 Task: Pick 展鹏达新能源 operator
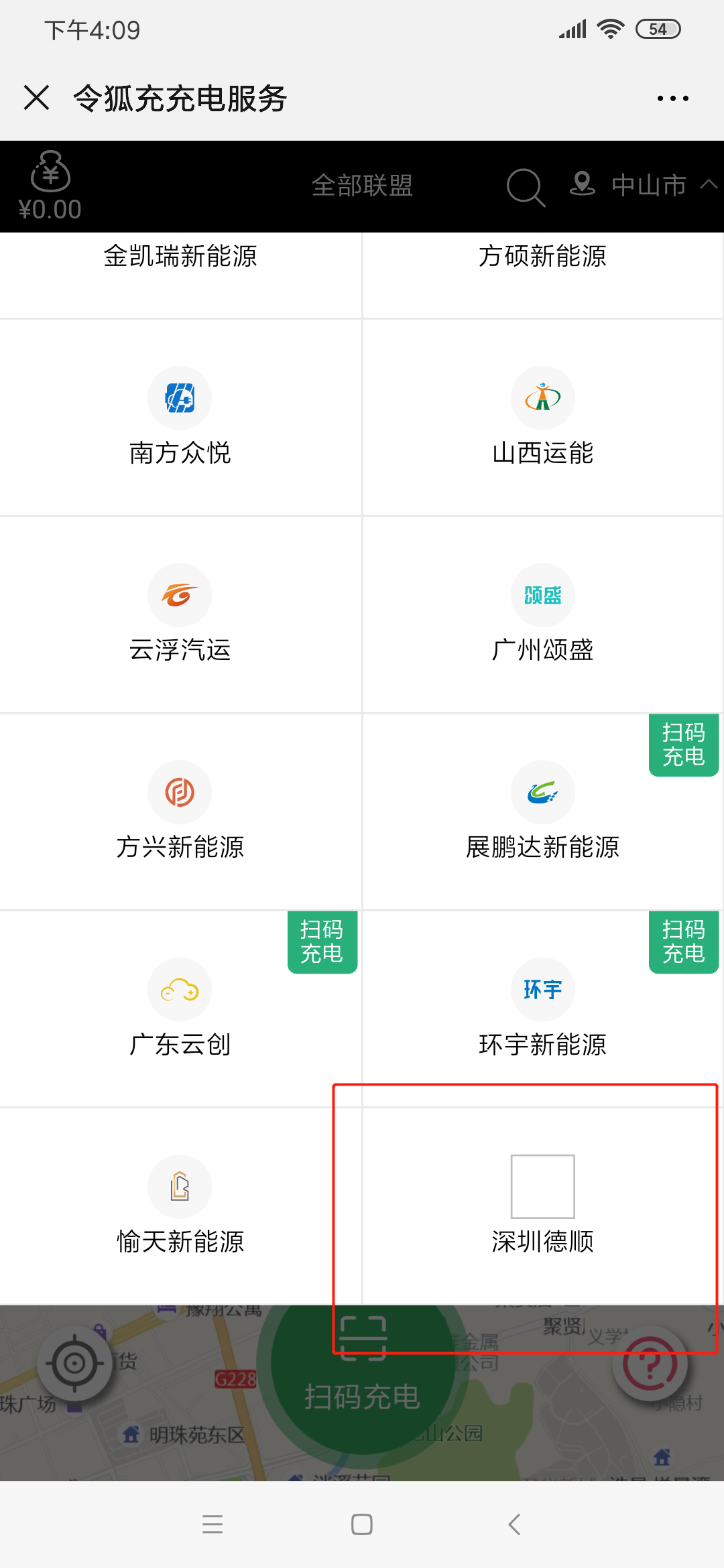click(543, 811)
